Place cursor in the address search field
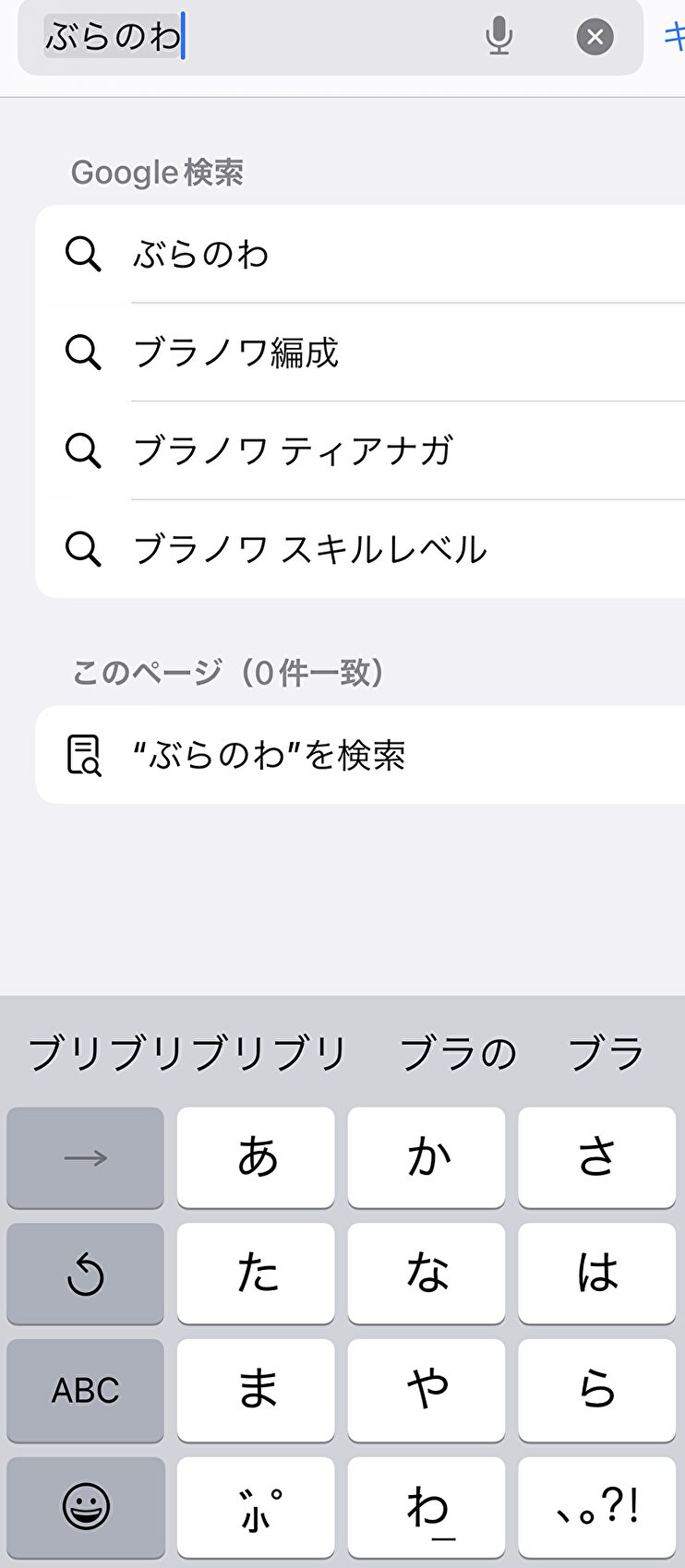The image size is (685, 1568). pyautogui.click(x=323, y=37)
